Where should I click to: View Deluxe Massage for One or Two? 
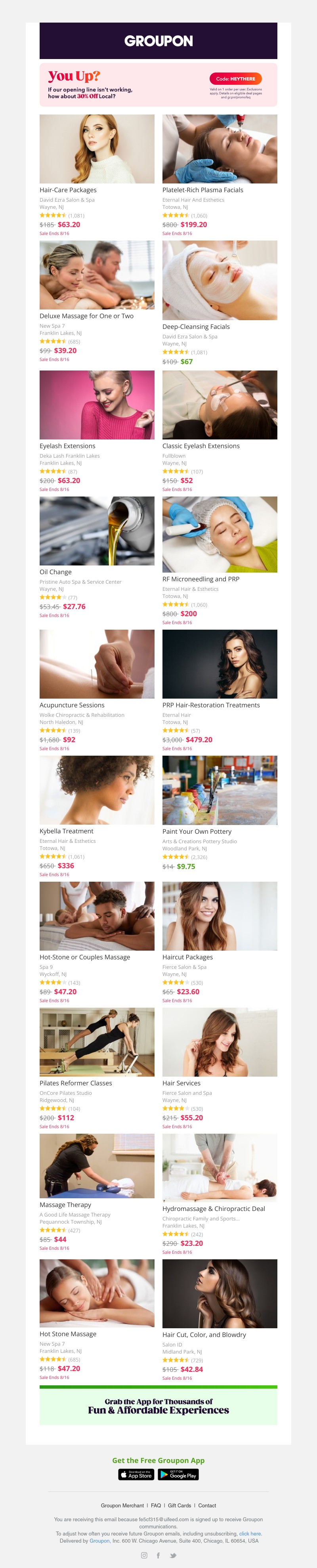point(97,275)
